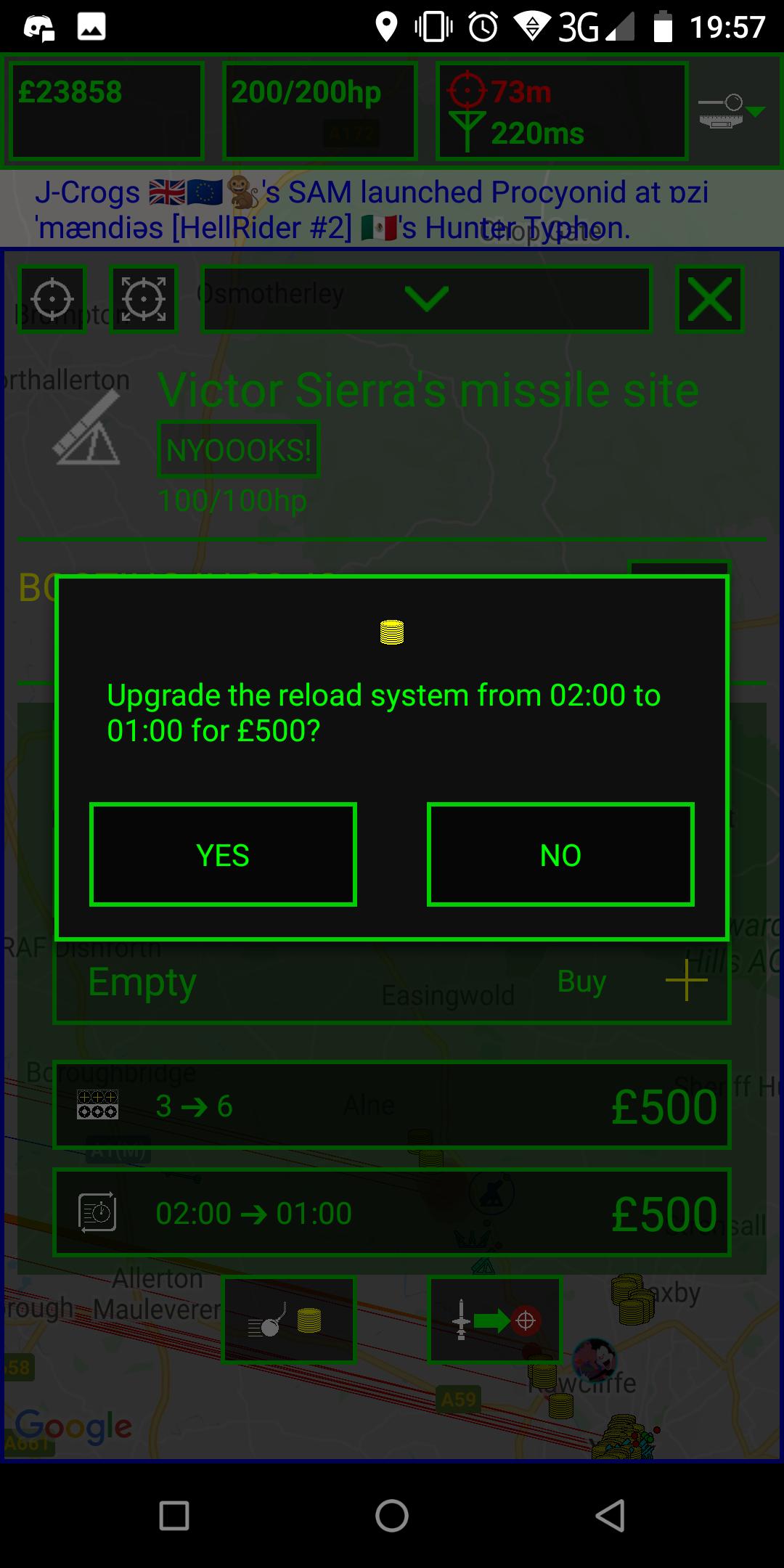This screenshot has width=784, height=1568.
Task: Tap the expanding crosshair zoom icon
Action: pos(144,299)
